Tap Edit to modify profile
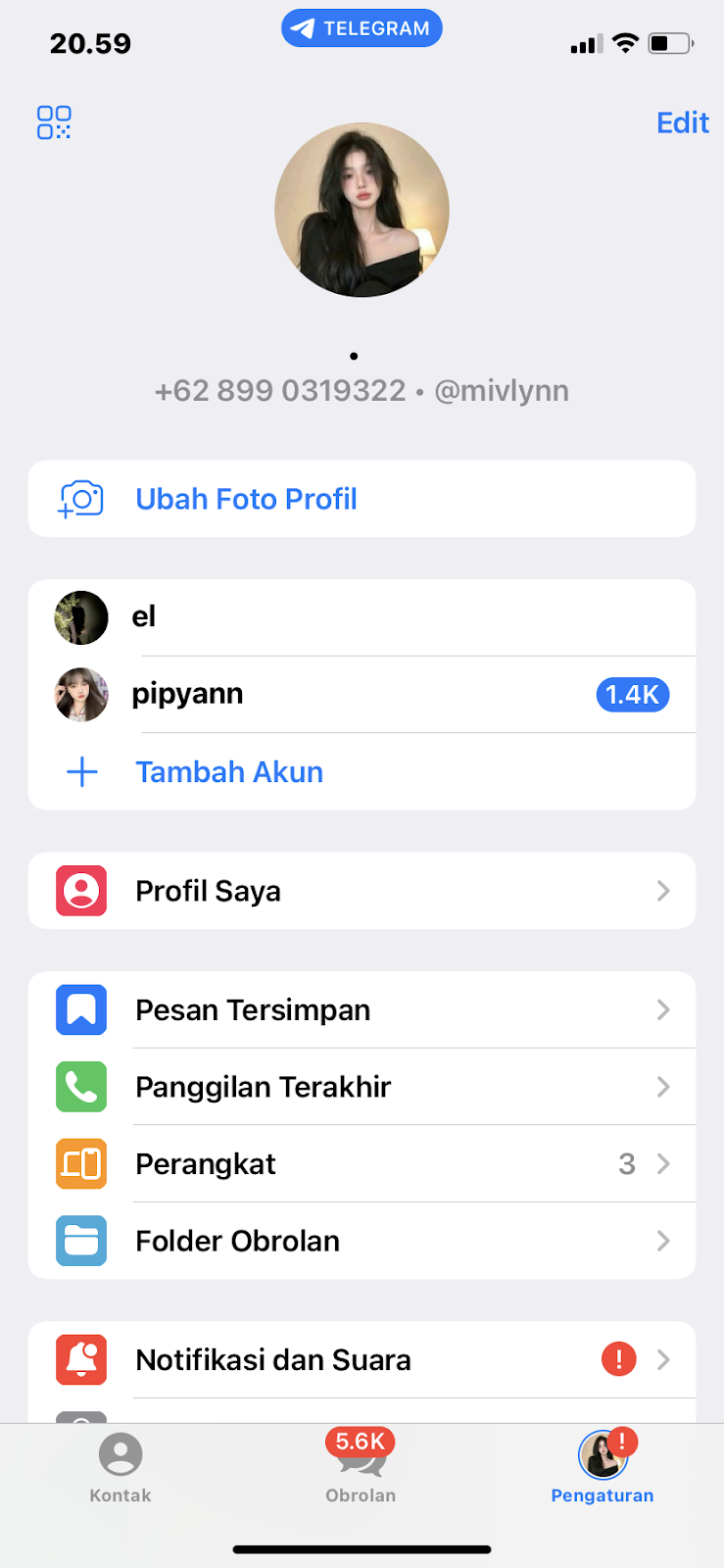724x1568 pixels. click(682, 123)
